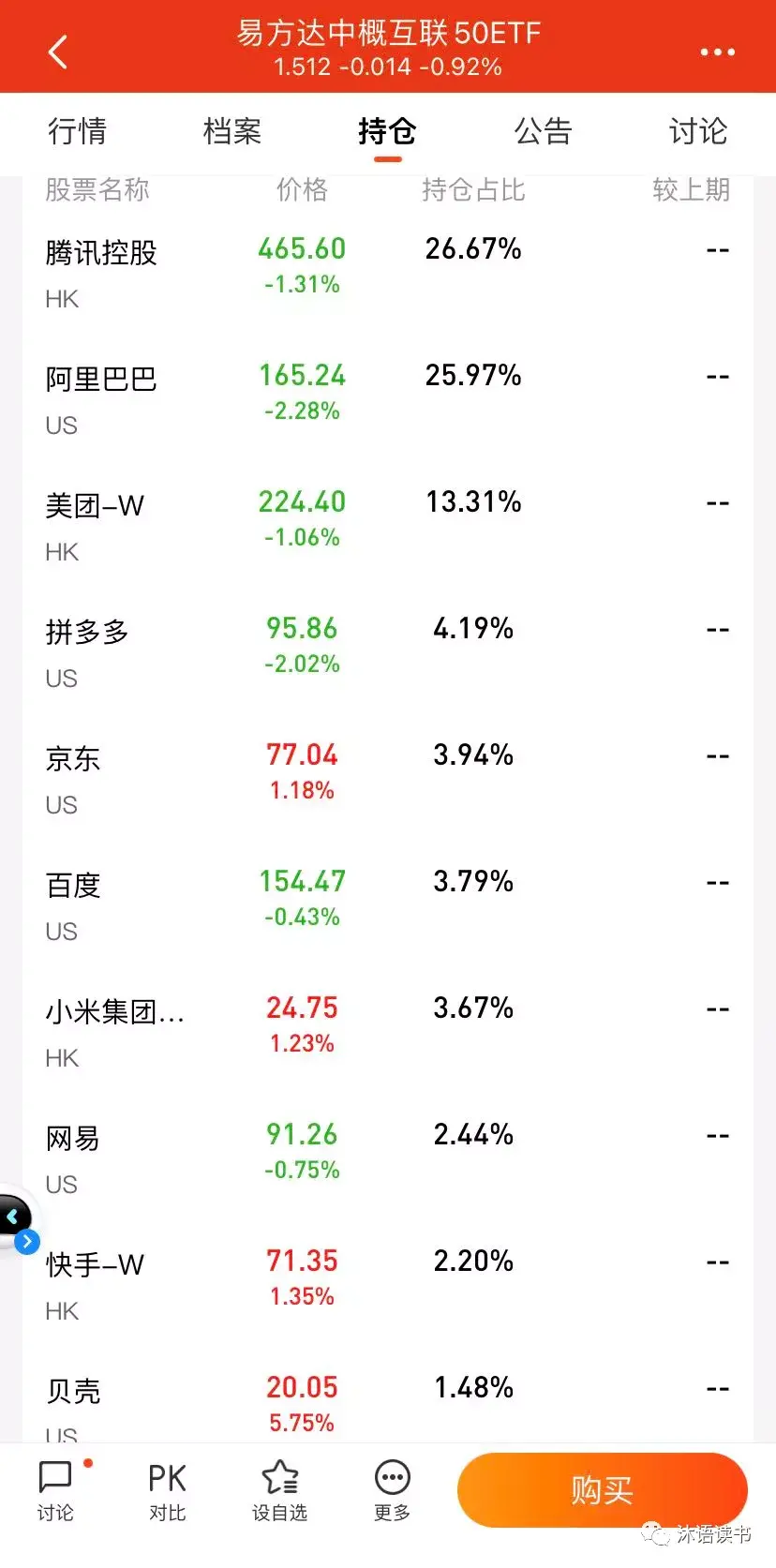This screenshot has height=1568, width=776.
Task: Open the 对比 PK comparison
Action: 167,1491
